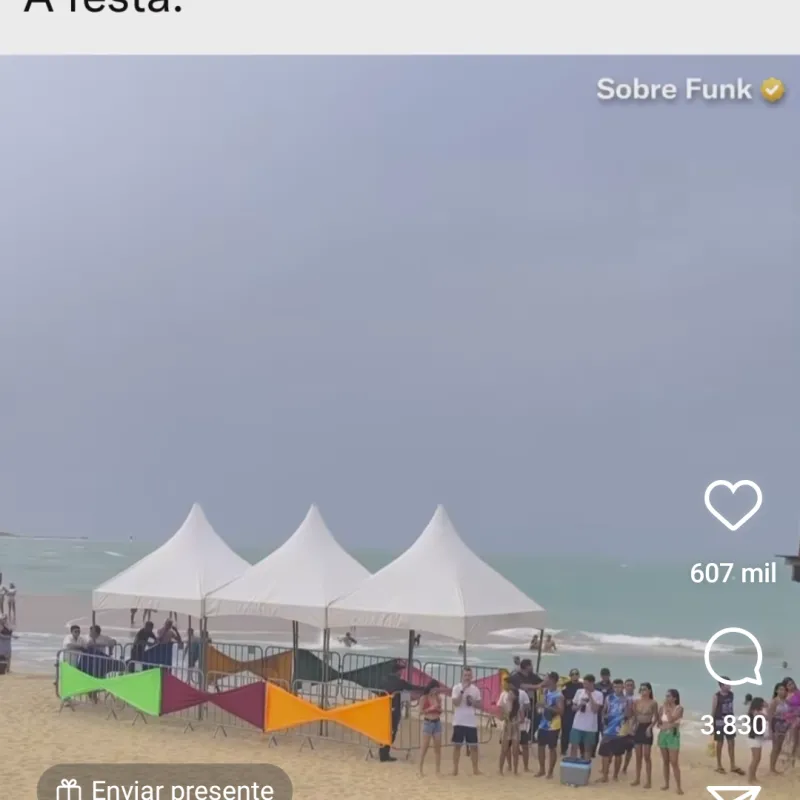Like this beach video with the heart
This screenshot has width=800, height=800.
coord(733,505)
